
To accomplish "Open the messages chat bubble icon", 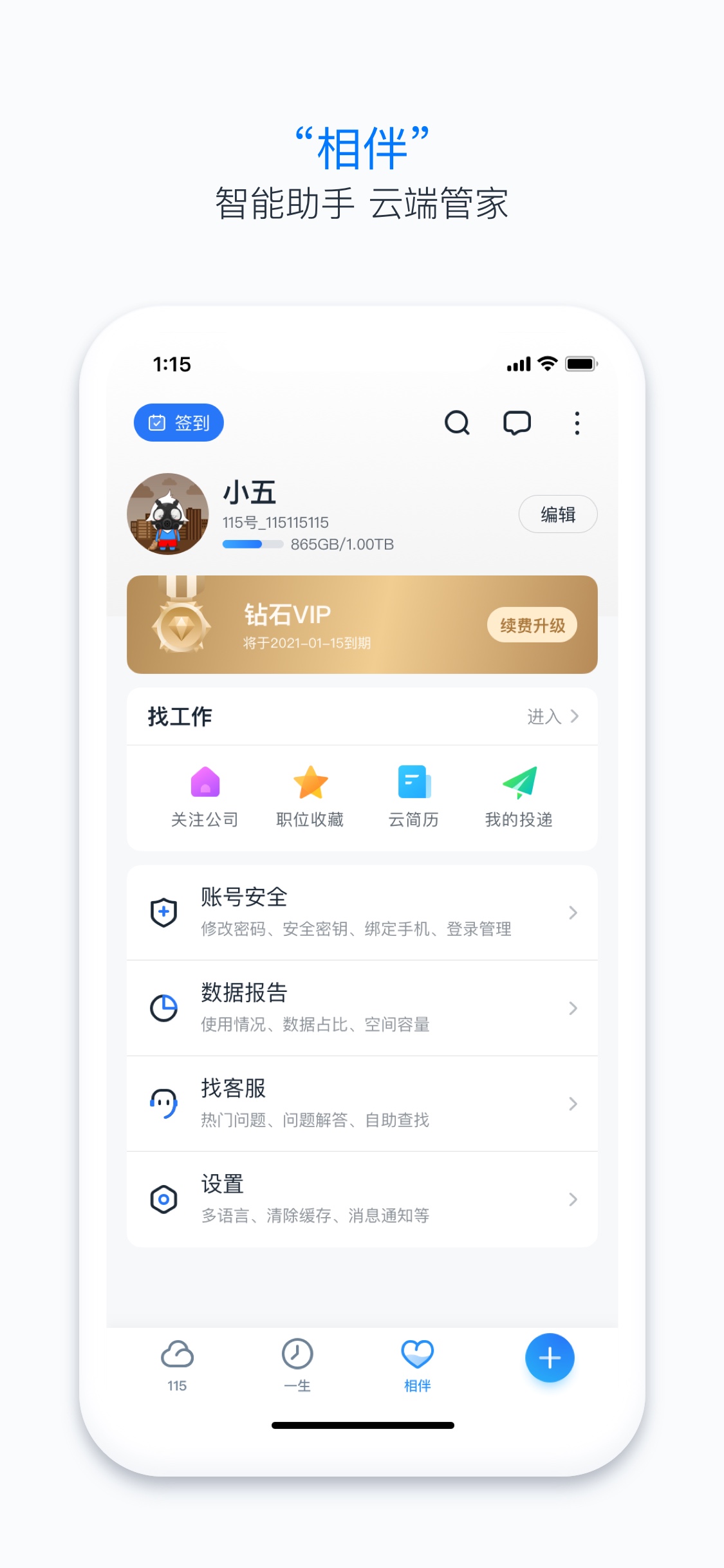I will [x=517, y=423].
